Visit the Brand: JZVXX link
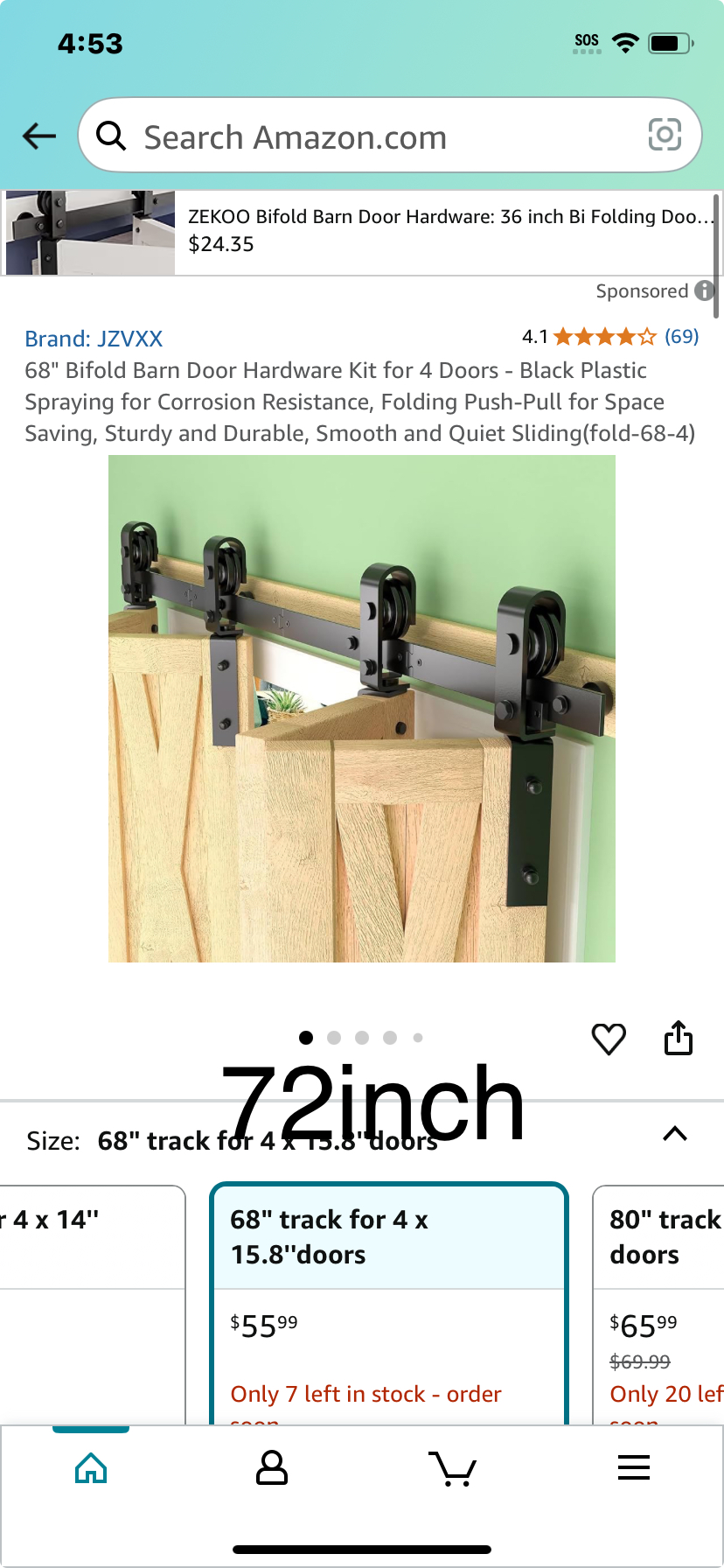Screen dimensions: 724x1568 tap(94, 339)
